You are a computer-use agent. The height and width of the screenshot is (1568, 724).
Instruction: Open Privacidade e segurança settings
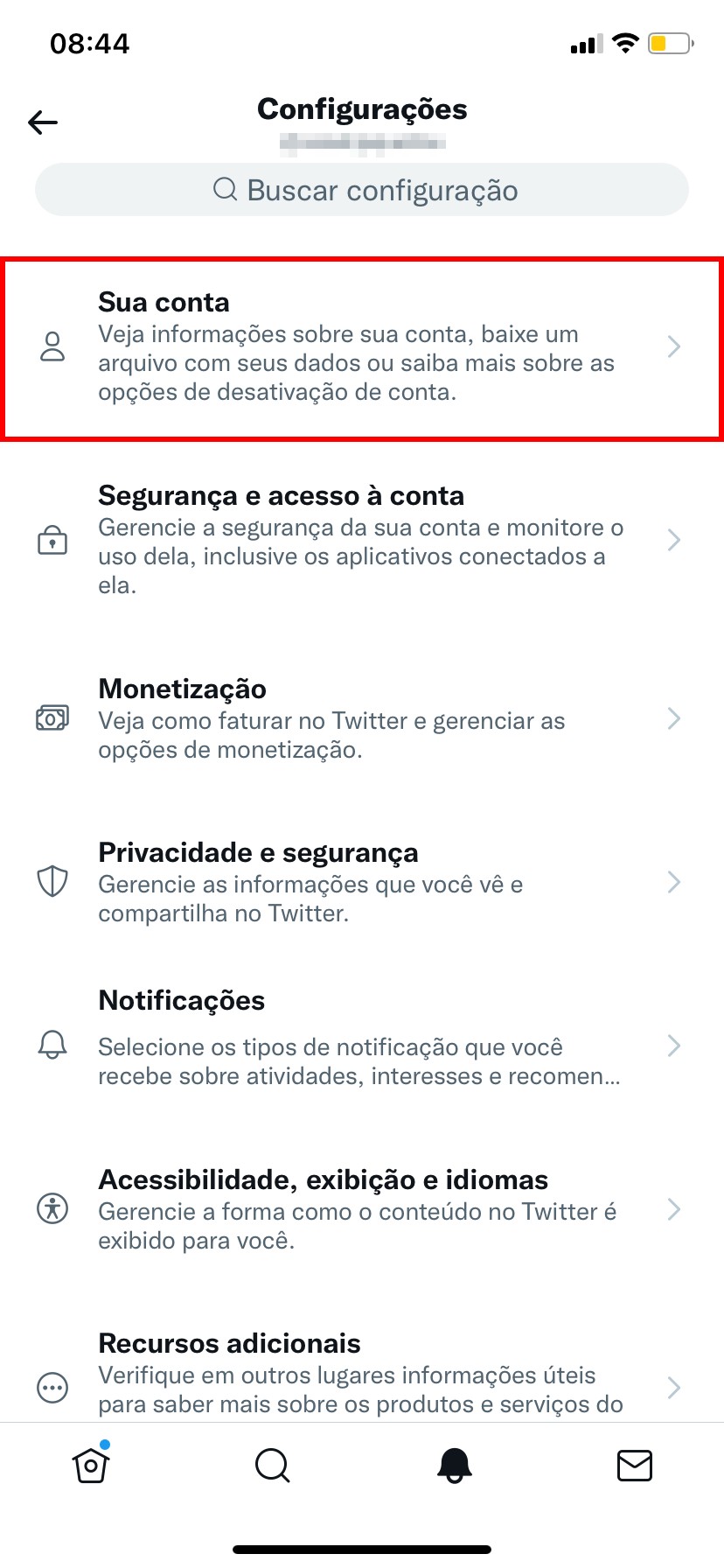(362, 882)
